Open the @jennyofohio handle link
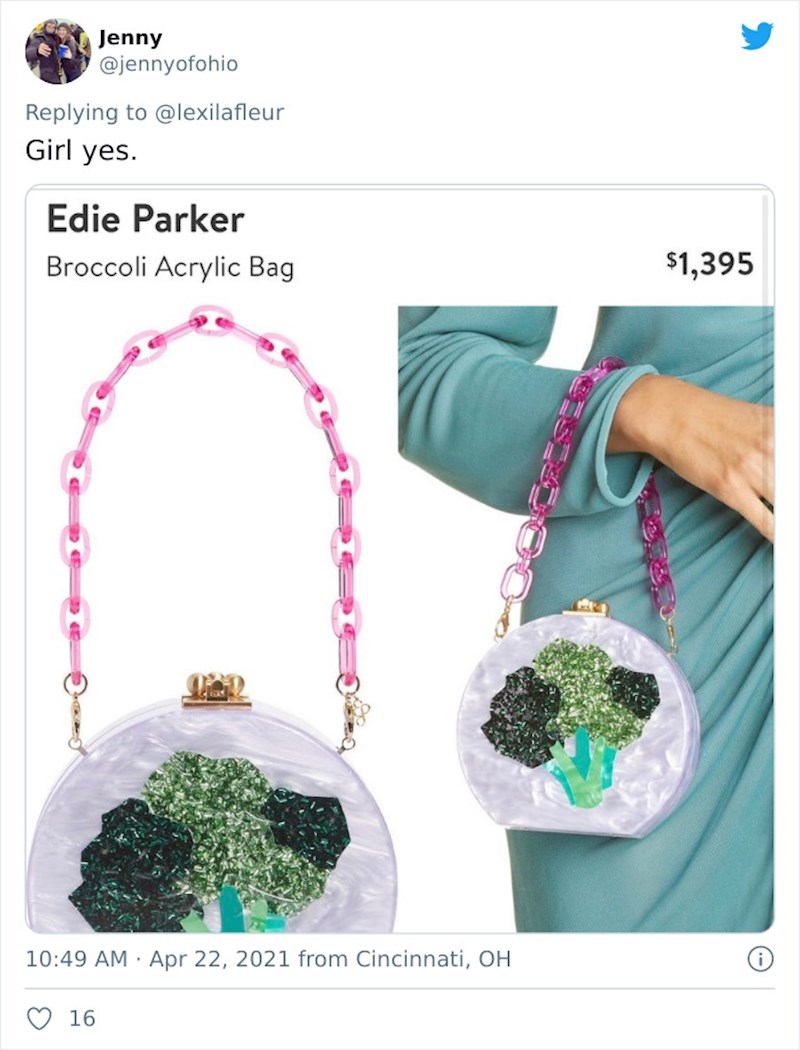This screenshot has width=800, height=1050. [168, 64]
